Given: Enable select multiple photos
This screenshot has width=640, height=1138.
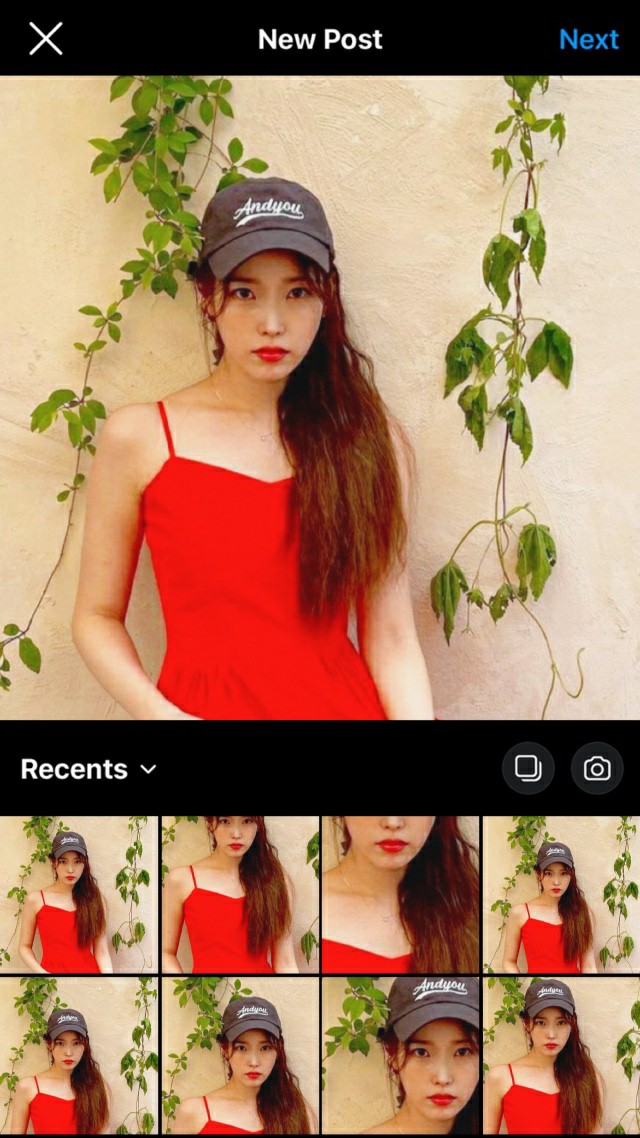Looking at the screenshot, I should coord(527,768).
